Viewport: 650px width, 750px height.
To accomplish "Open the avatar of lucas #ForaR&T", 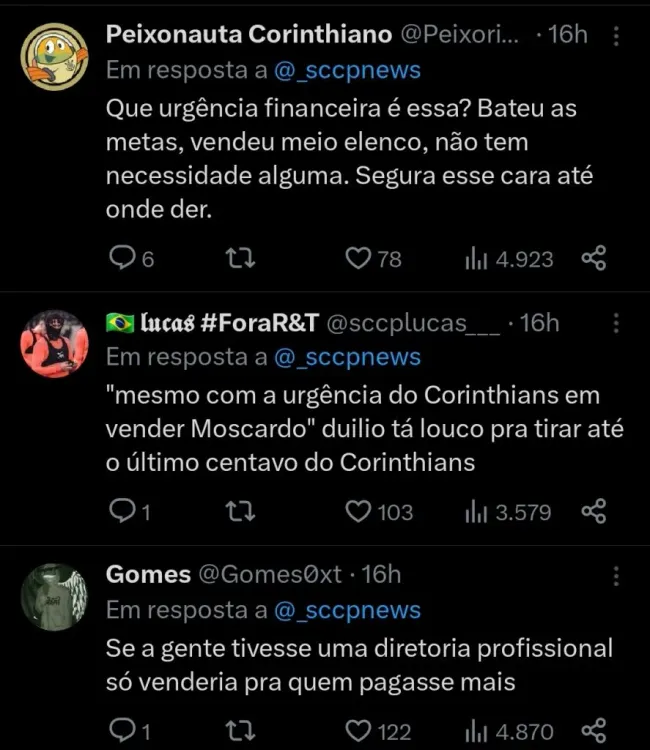I will point(54,343).
